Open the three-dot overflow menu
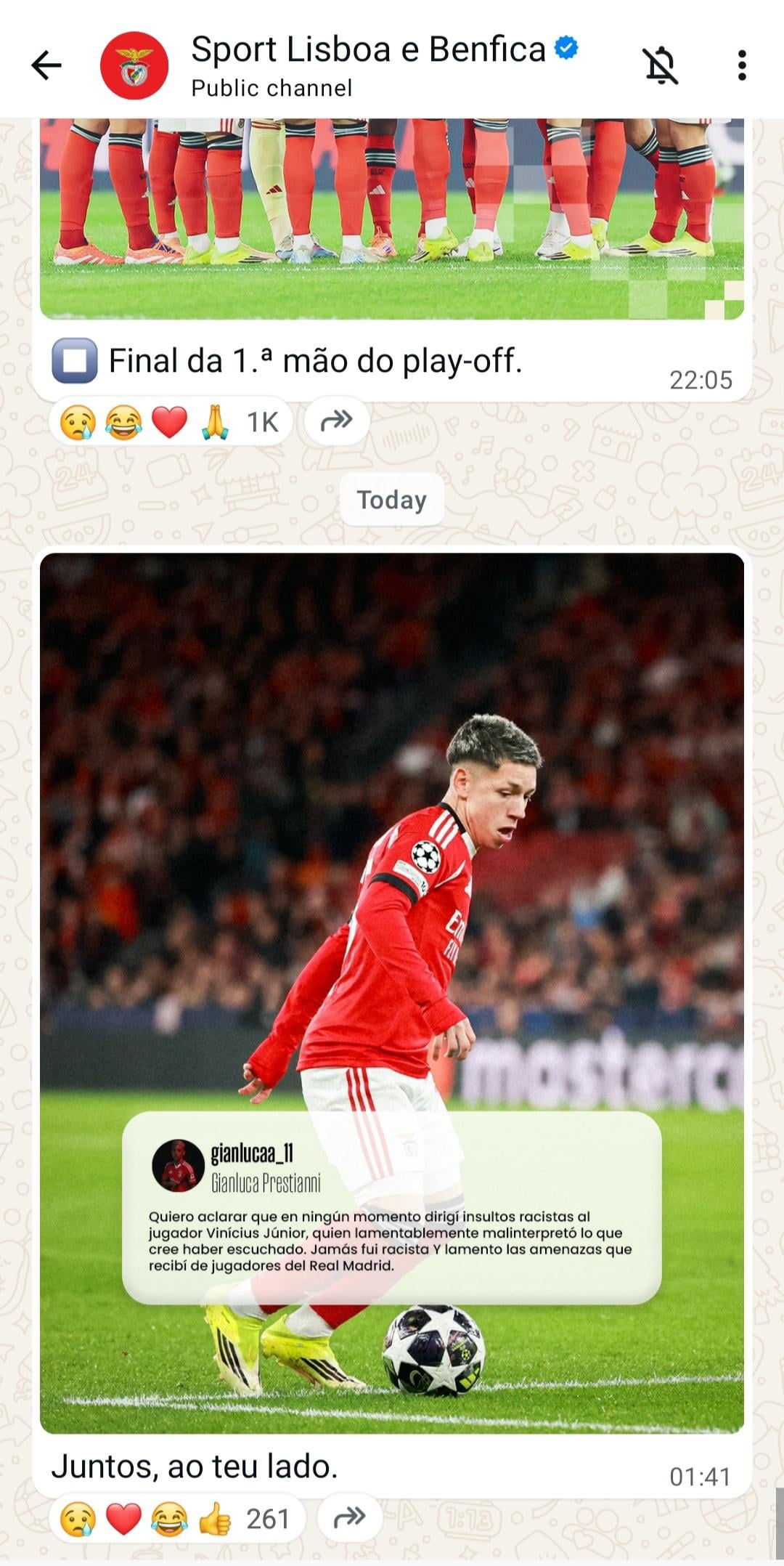This screenshot has width=784, height=1566. (x=741, y=65)
